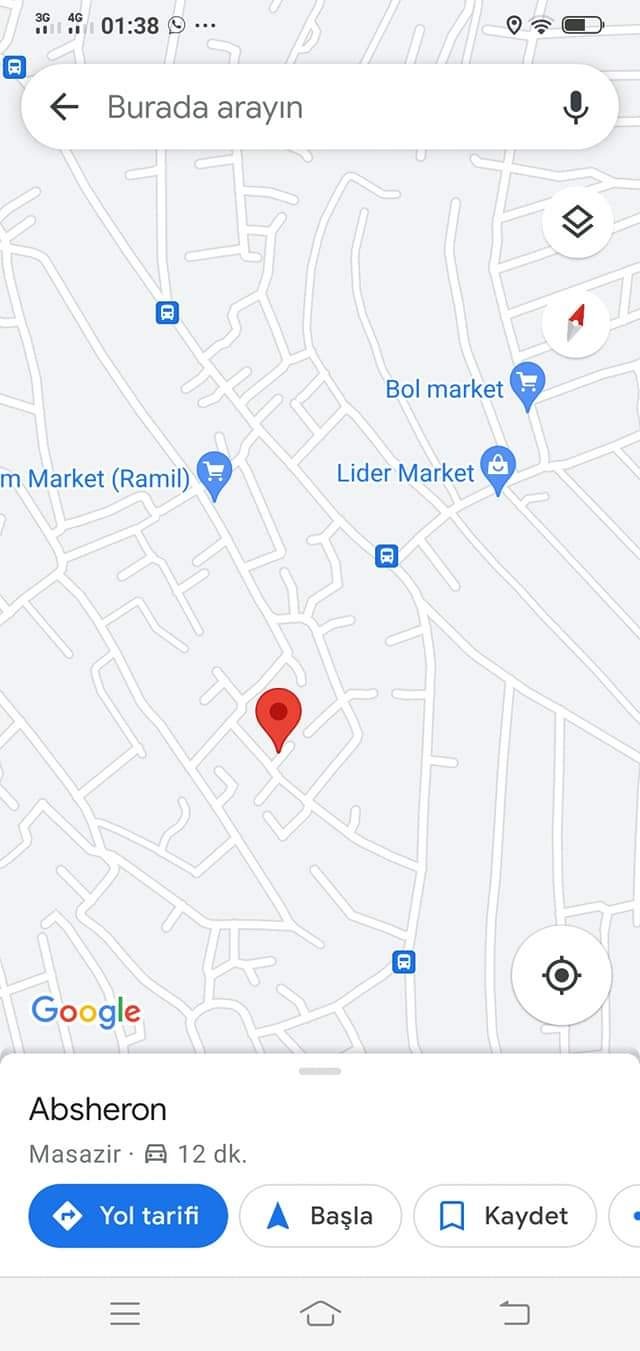Get directions with Yol tarifi
This screenshot has width=640, height=1351.
tap(128, 1216)
